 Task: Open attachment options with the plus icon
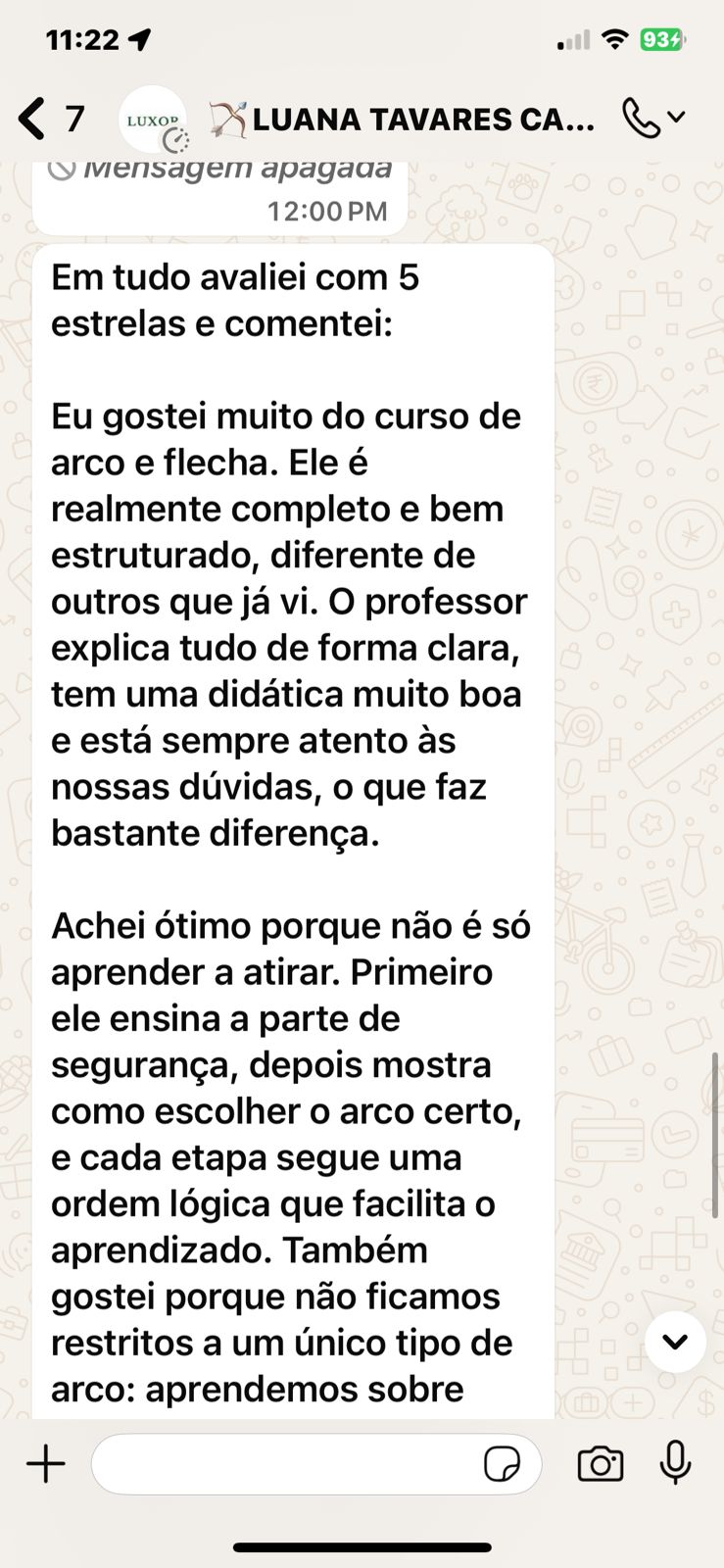(x=44, y=1464)
